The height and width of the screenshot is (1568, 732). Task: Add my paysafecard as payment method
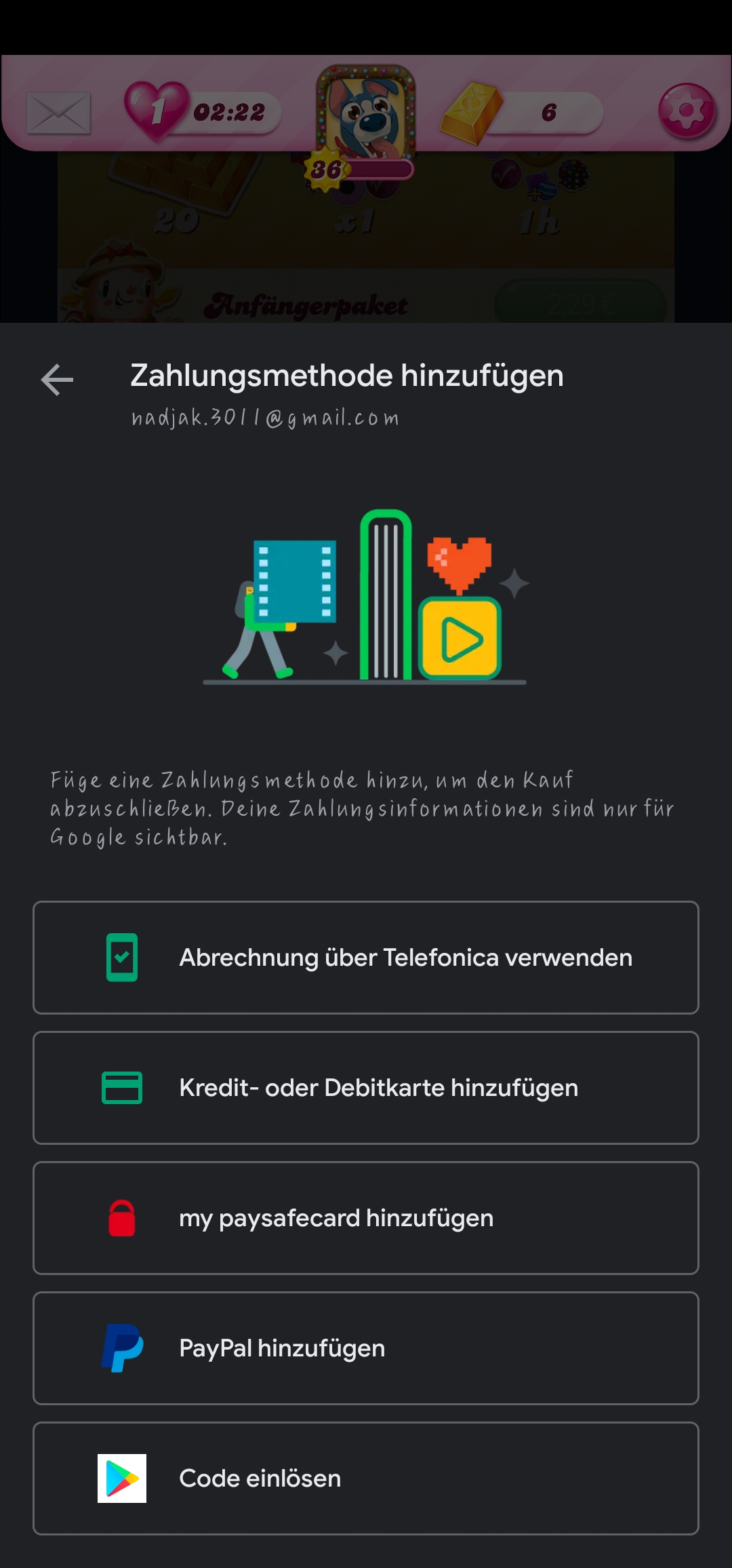pyautogui.click(x=366, y=1217)
